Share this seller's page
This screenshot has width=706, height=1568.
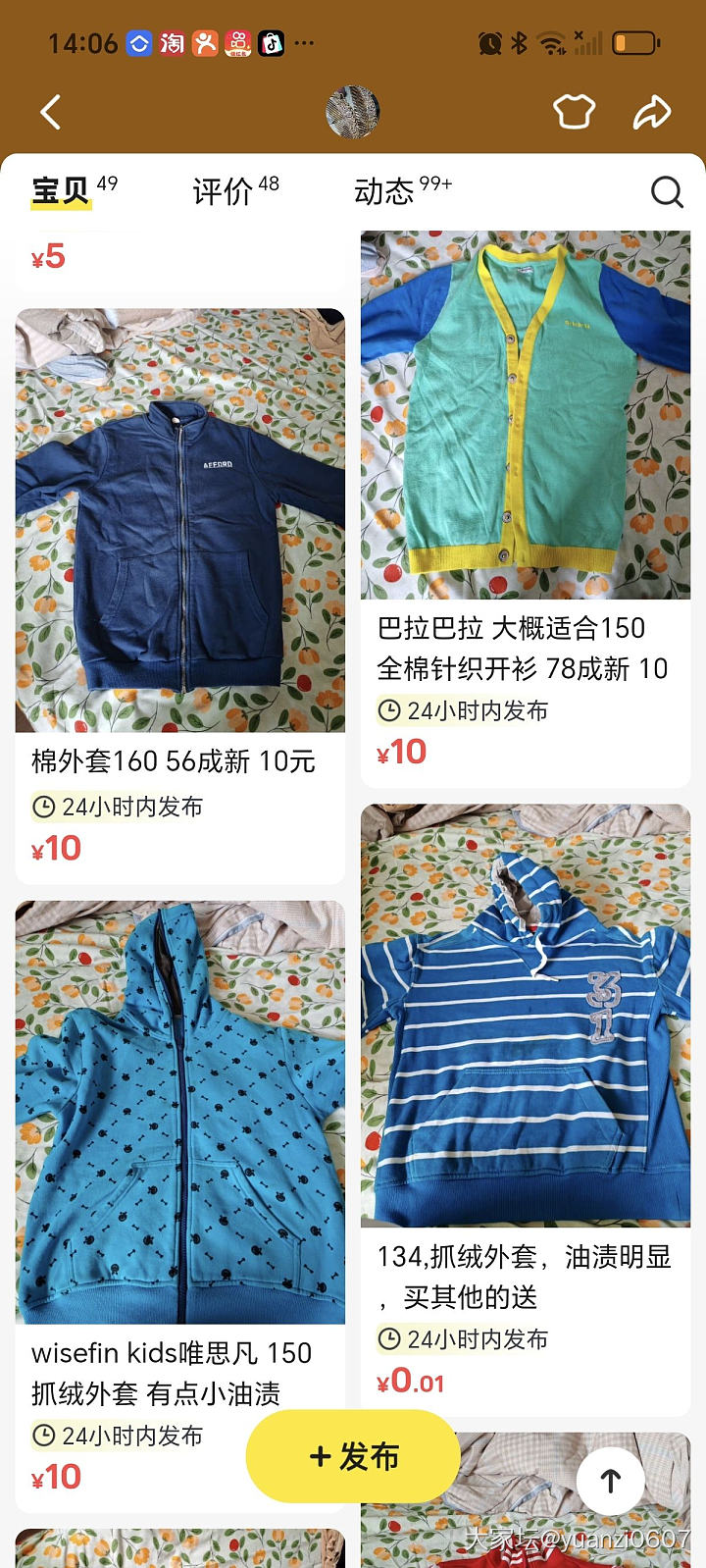(651, 113)
